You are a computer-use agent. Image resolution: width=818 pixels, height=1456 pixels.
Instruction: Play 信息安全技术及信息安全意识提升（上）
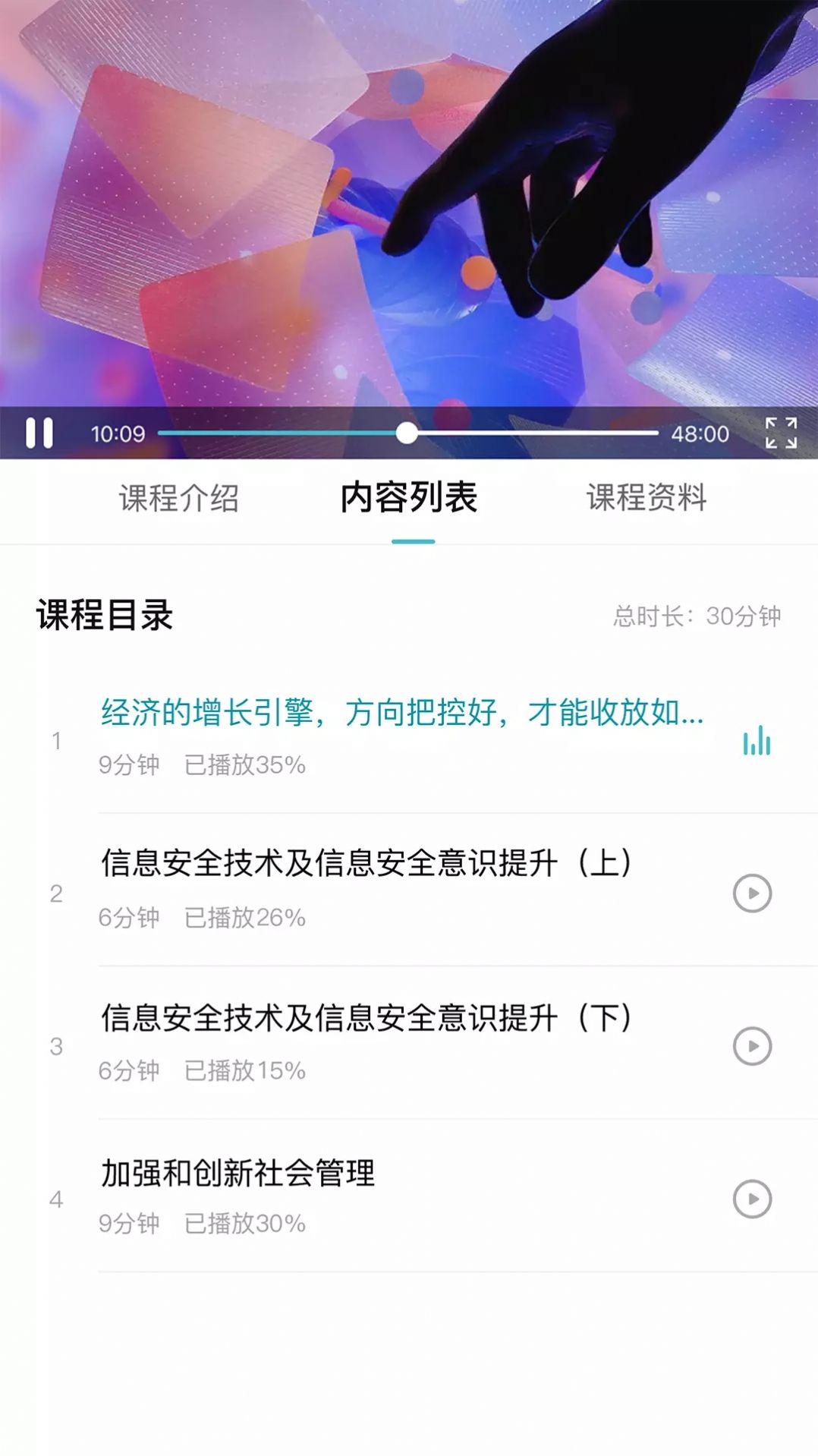pos(750,894)
